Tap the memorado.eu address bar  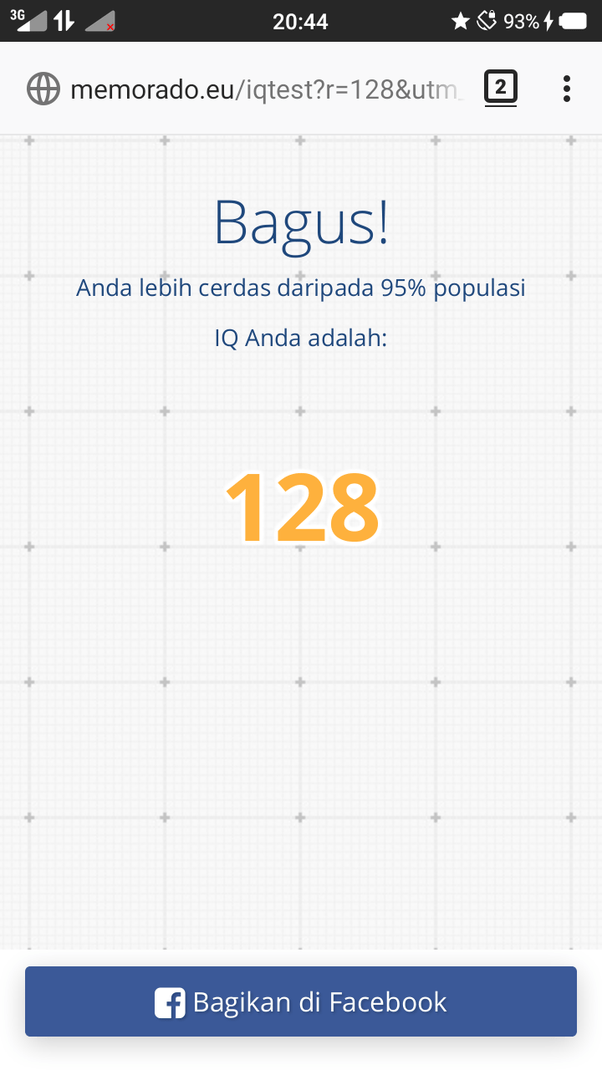266,89
